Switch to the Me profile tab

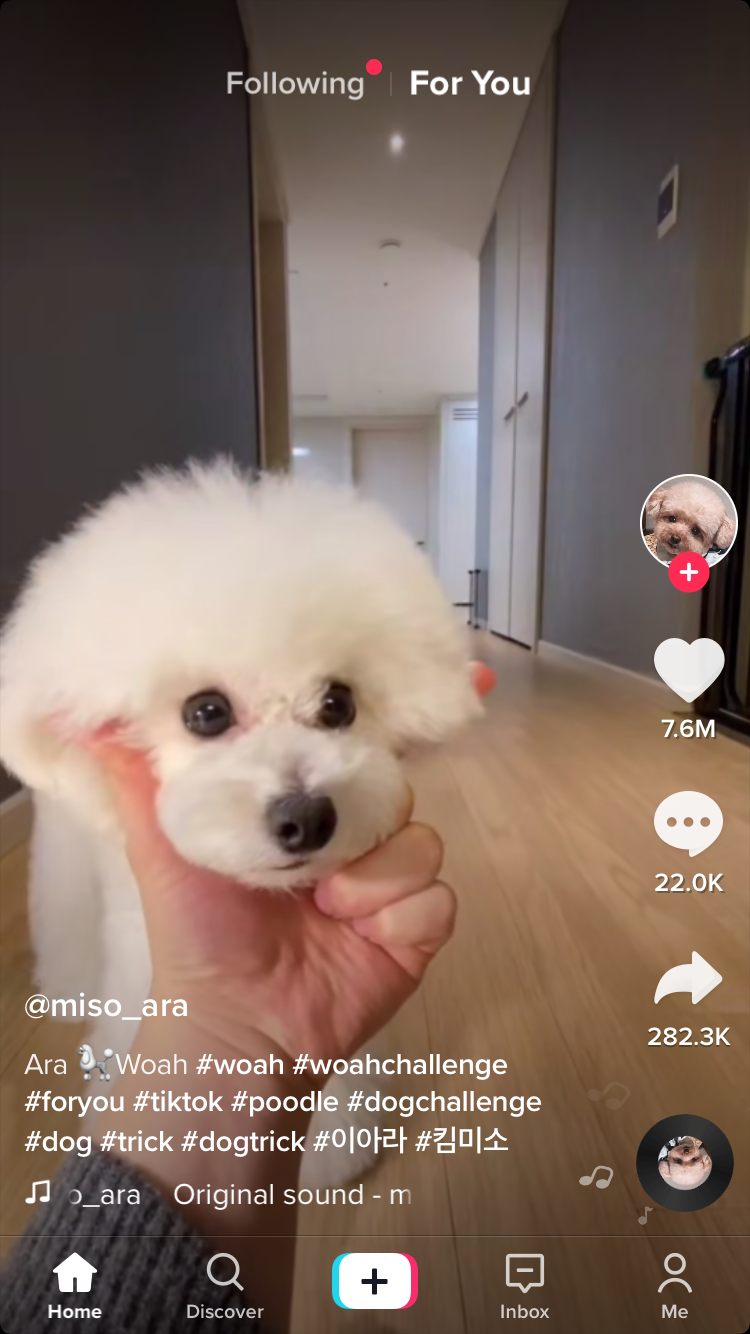(675, 1286)
